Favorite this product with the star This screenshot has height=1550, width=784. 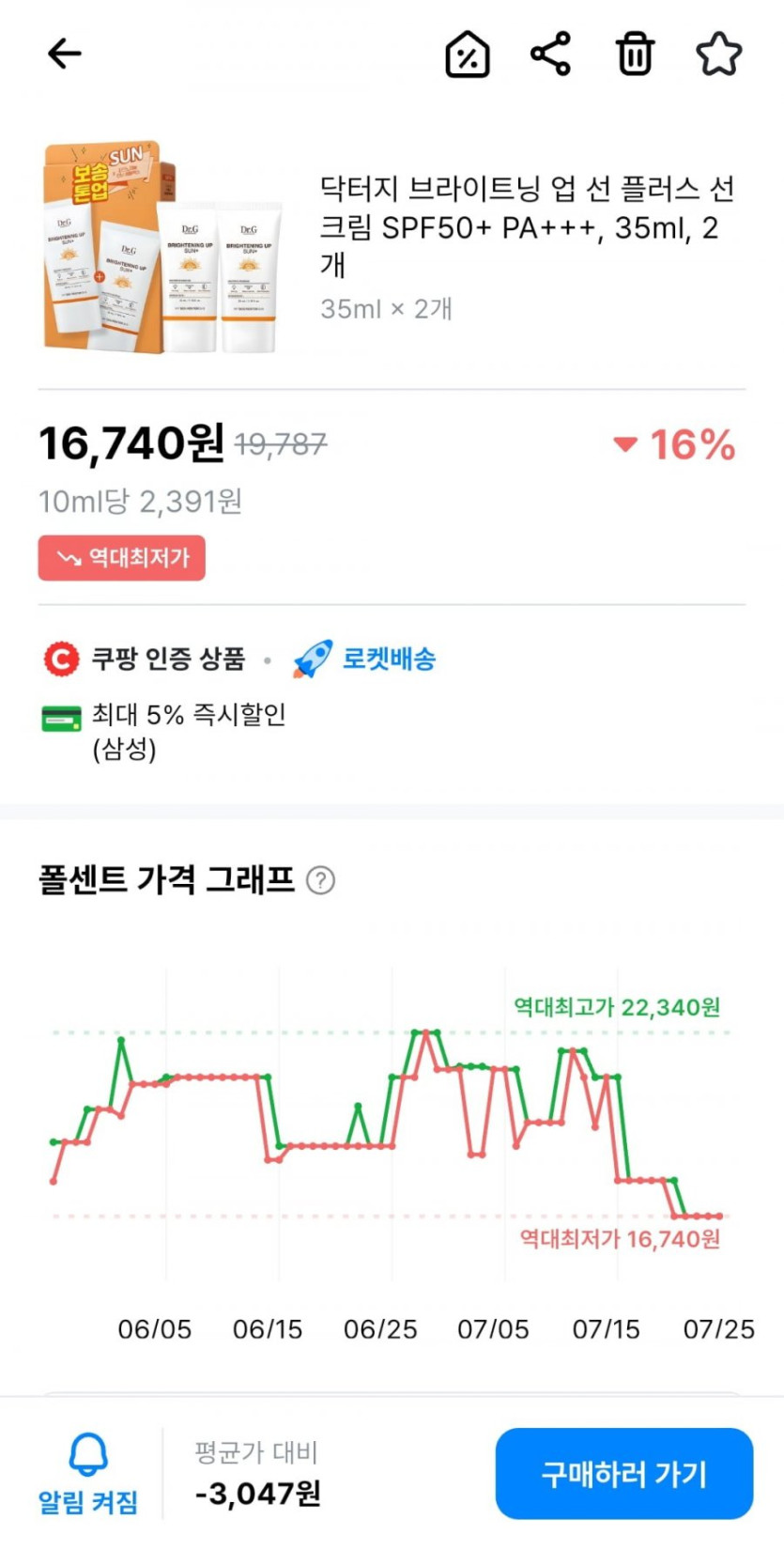point(718,54)
